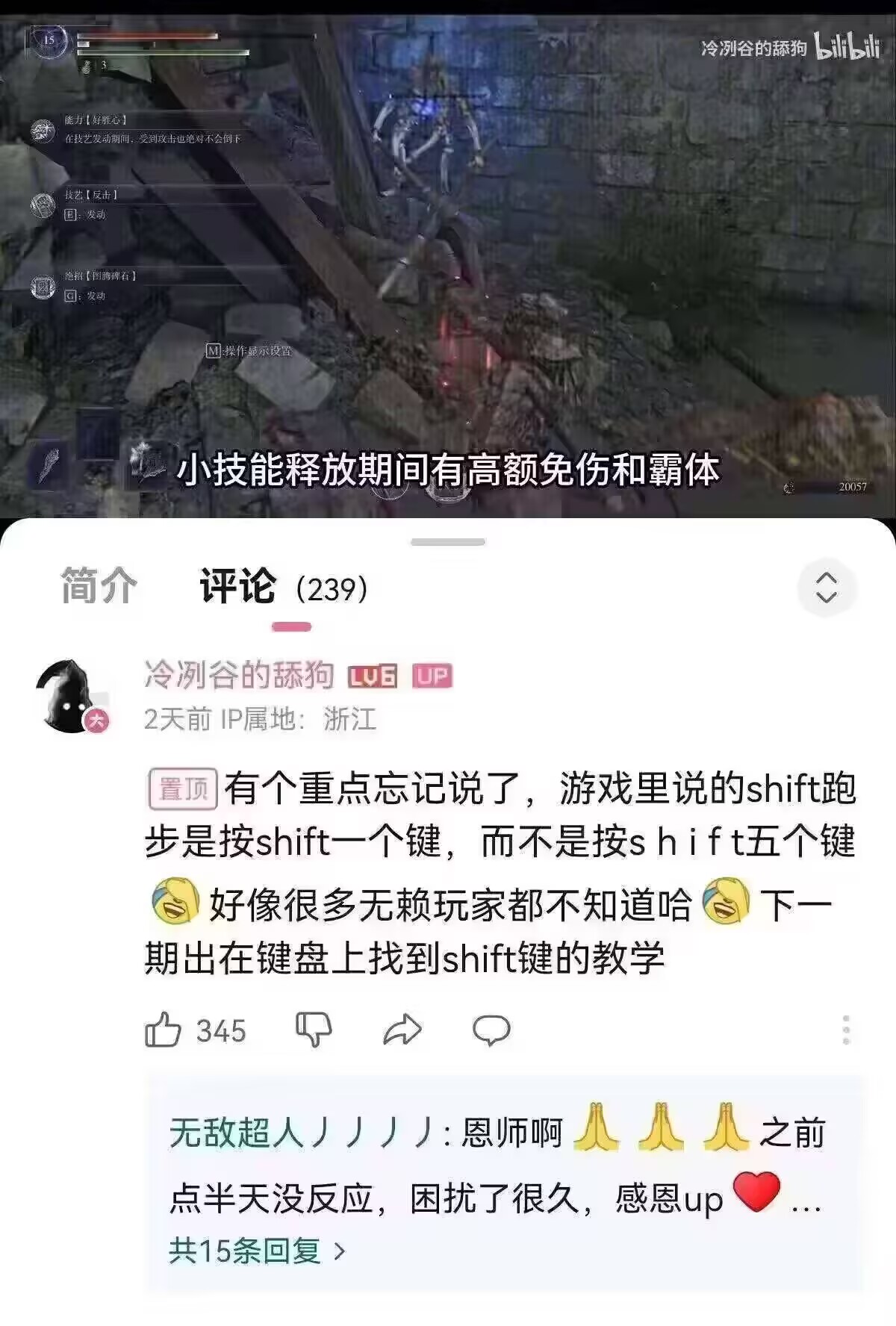Open the pinned comment's three-dot menu
896x1326 pixels.
pos(845,1030)
